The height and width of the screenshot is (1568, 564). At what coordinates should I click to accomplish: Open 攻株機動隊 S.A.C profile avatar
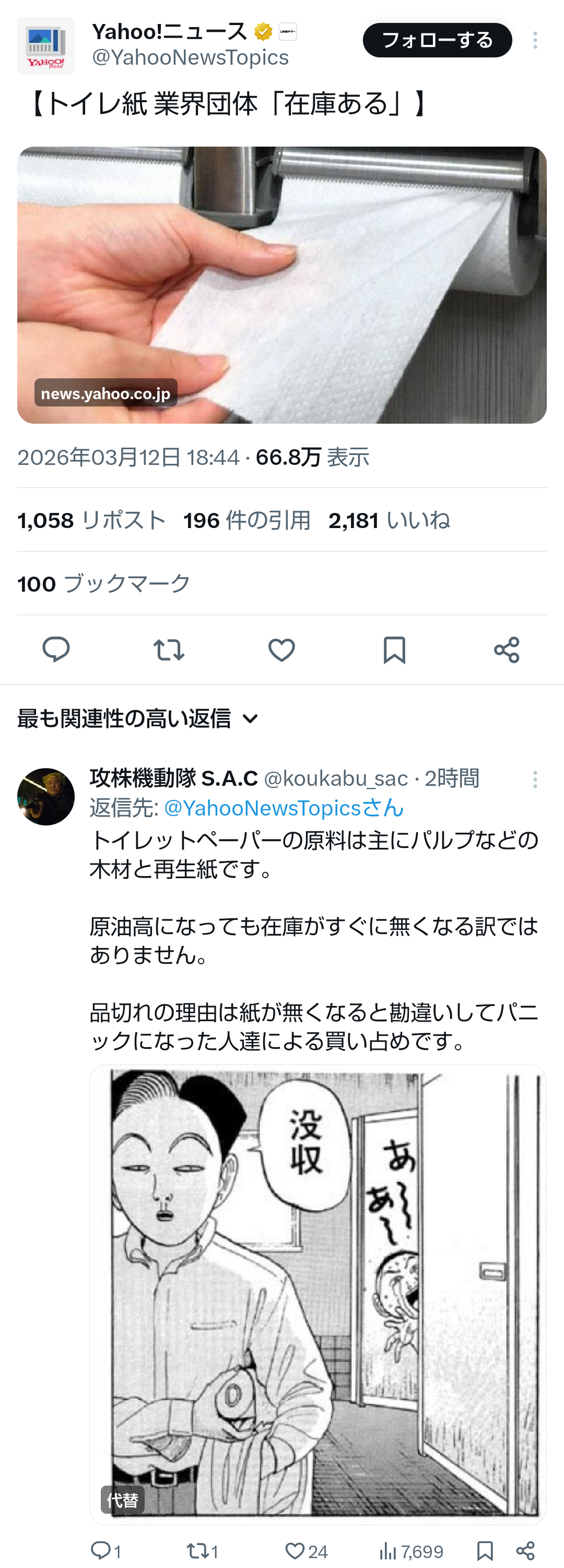coord(45,796)
